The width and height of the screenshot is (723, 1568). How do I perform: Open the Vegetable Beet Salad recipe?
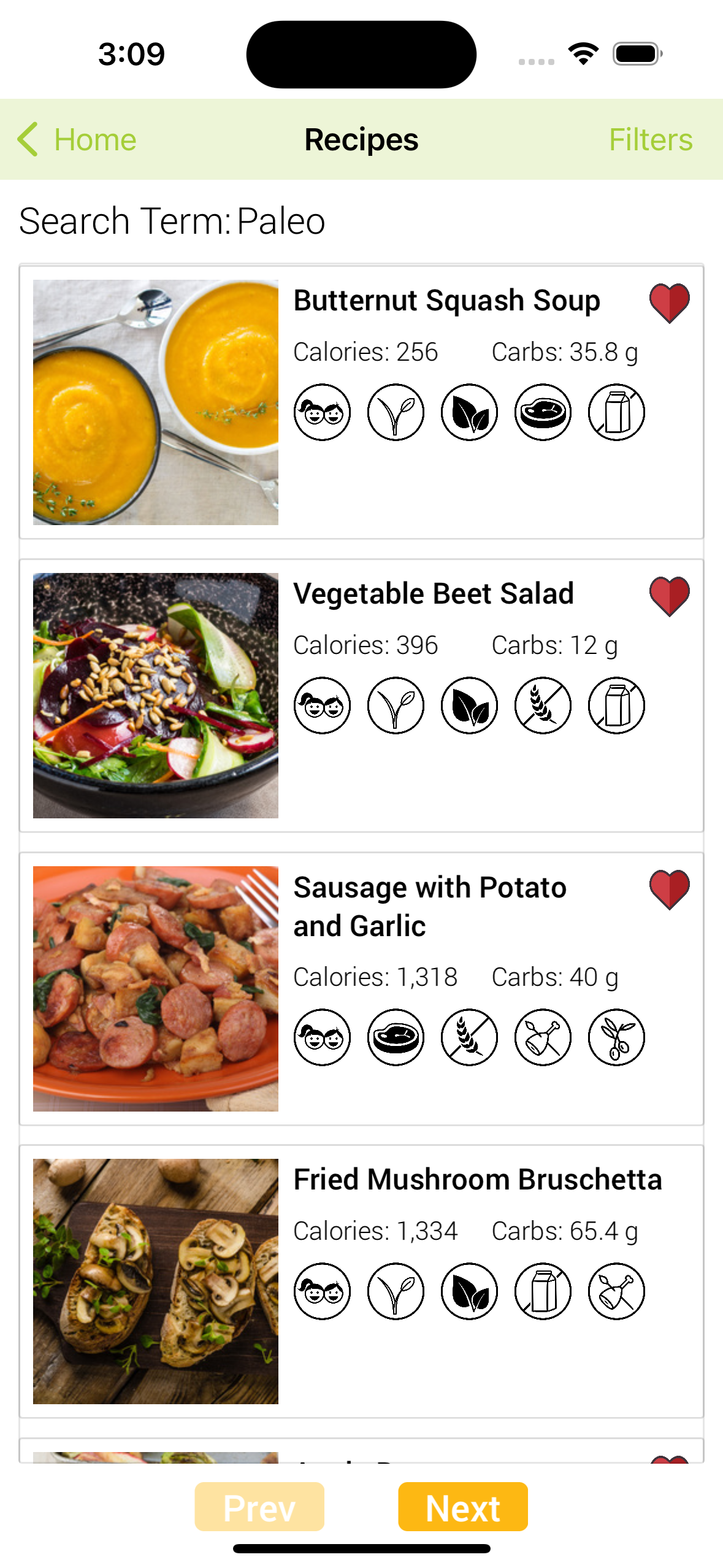(361, 695)
